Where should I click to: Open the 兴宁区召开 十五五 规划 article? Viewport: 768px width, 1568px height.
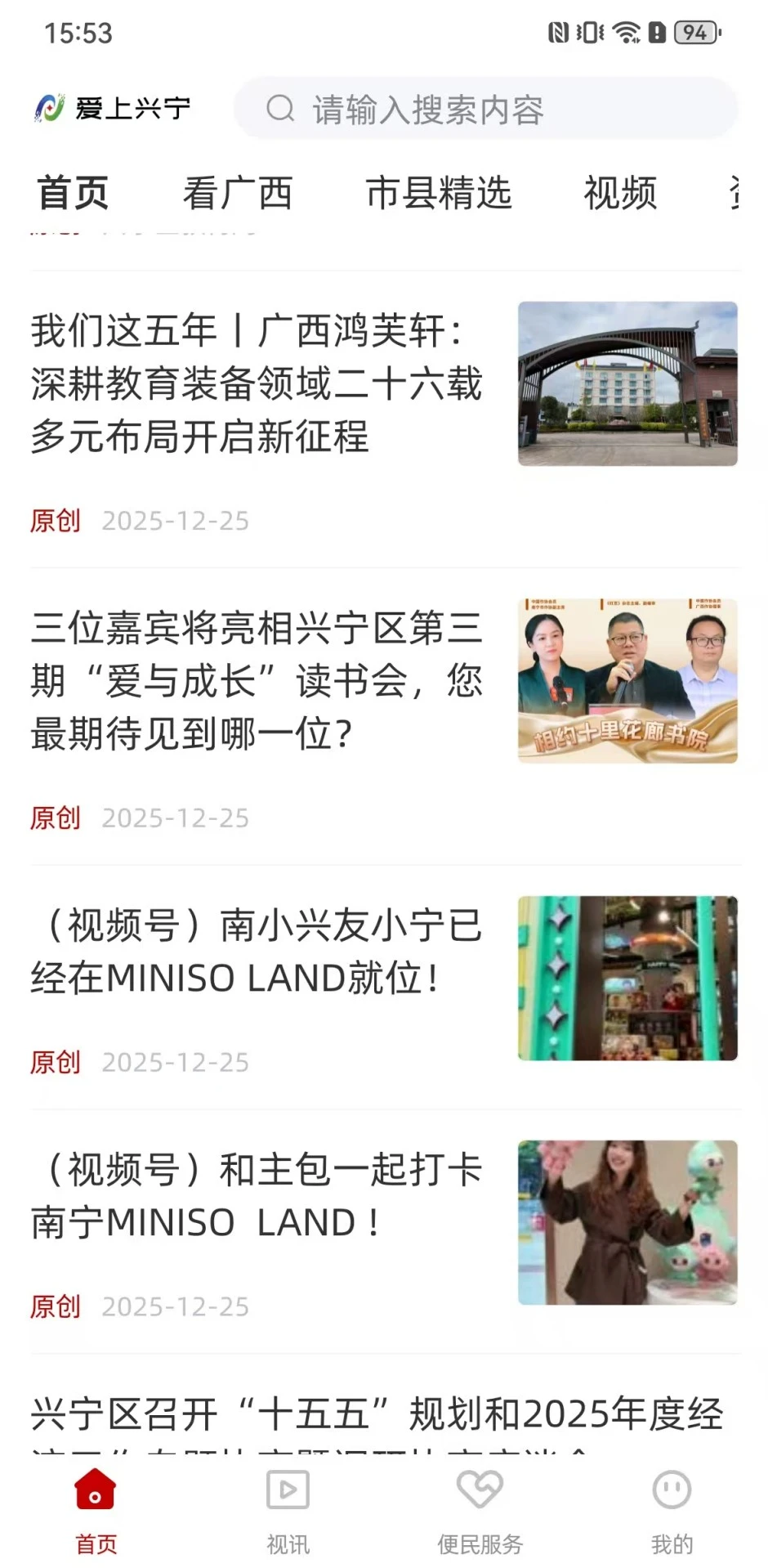[x=376, y=1414]
